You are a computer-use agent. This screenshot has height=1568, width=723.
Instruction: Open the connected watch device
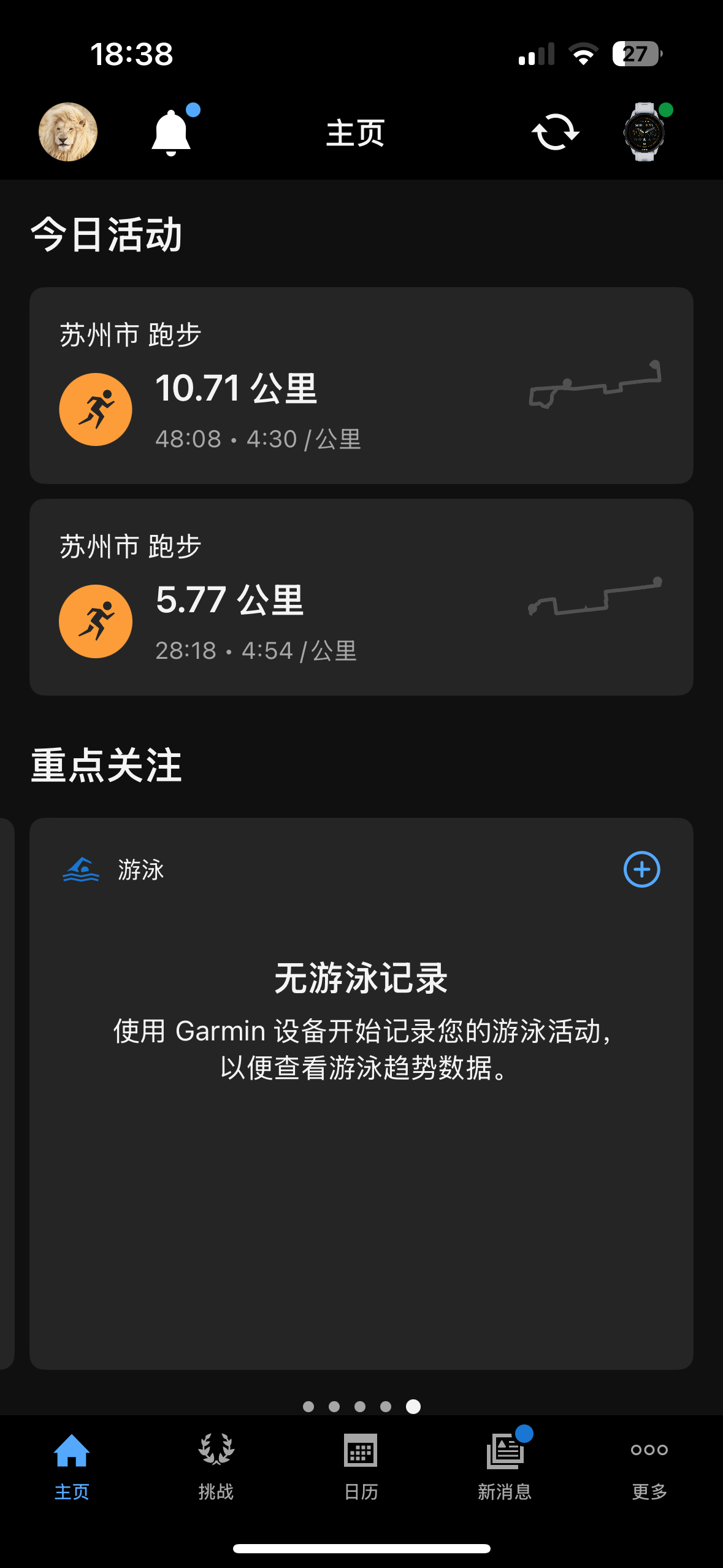point(645,132)
